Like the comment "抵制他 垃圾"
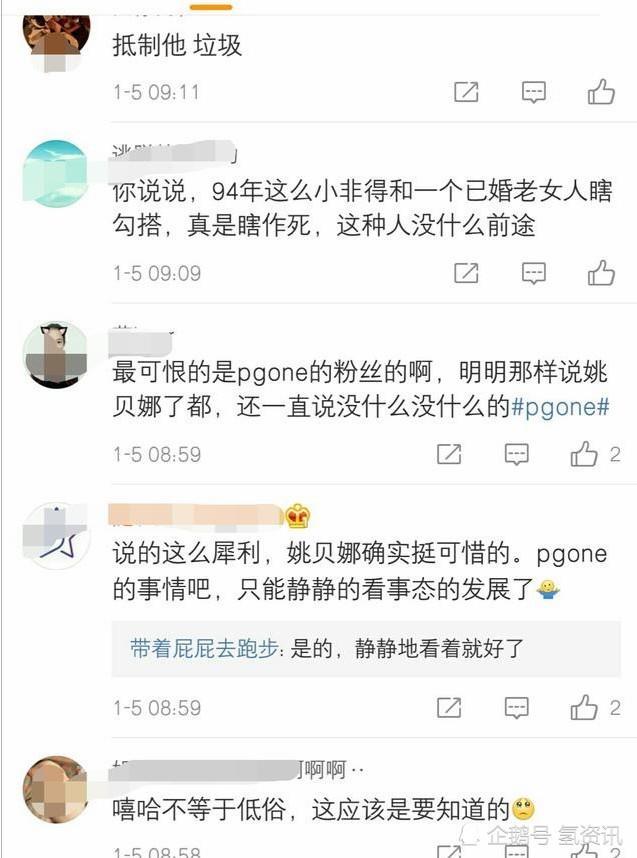The height and width of the screenshot is (858, 637). 601,93
